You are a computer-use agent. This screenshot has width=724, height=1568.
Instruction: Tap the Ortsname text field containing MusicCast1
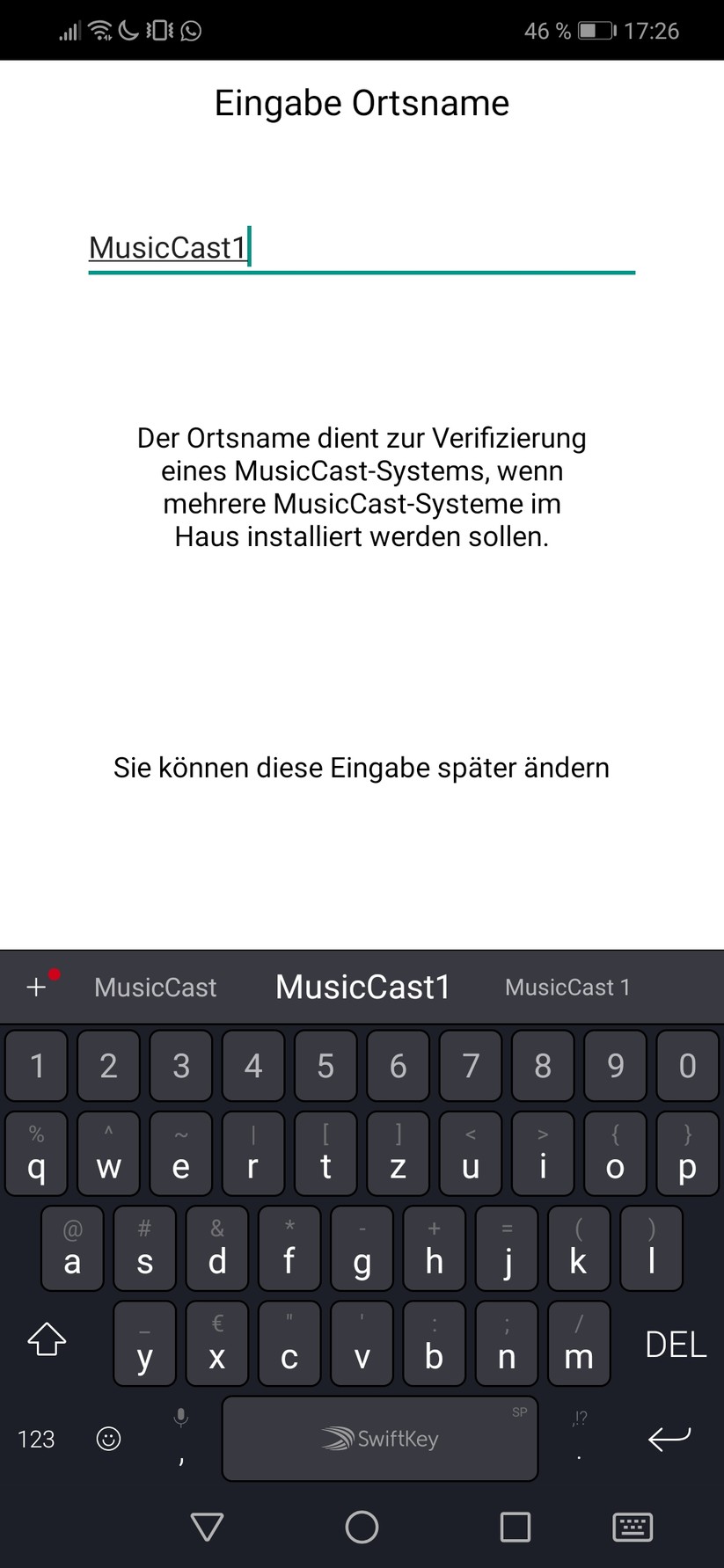tap(361, 248)
